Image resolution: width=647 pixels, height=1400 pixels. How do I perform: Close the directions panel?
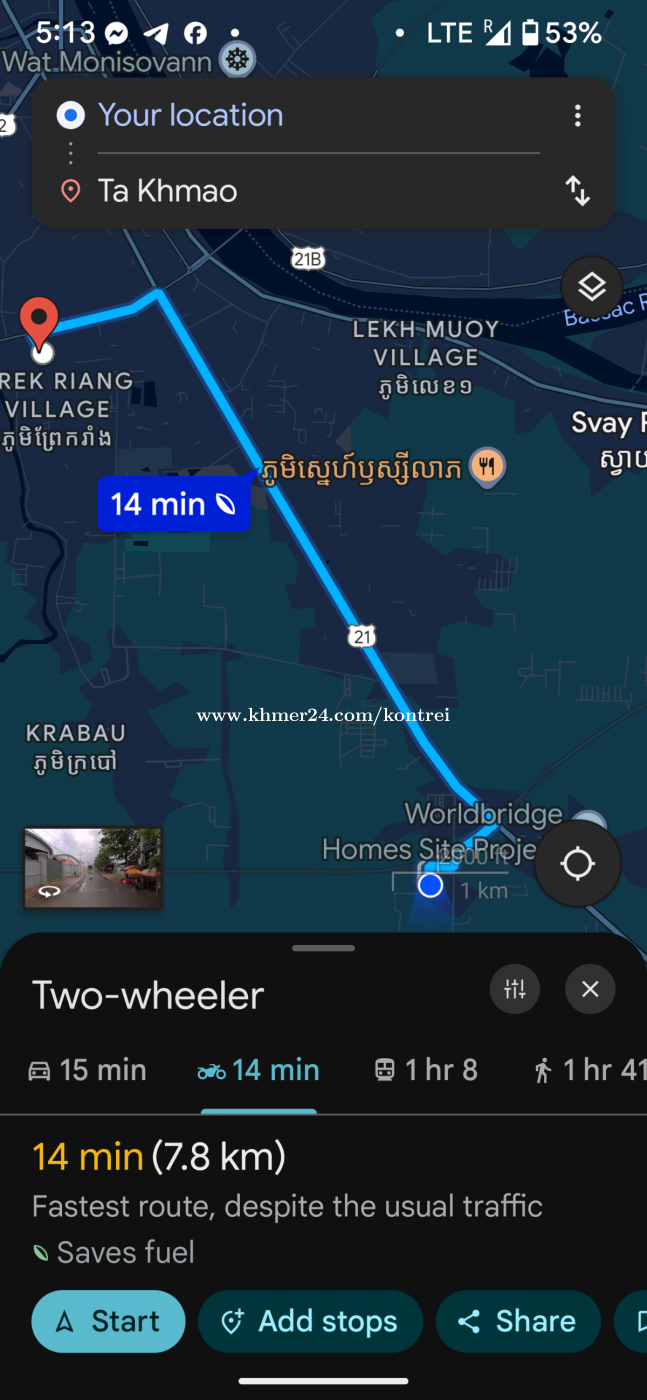(590, 990)
